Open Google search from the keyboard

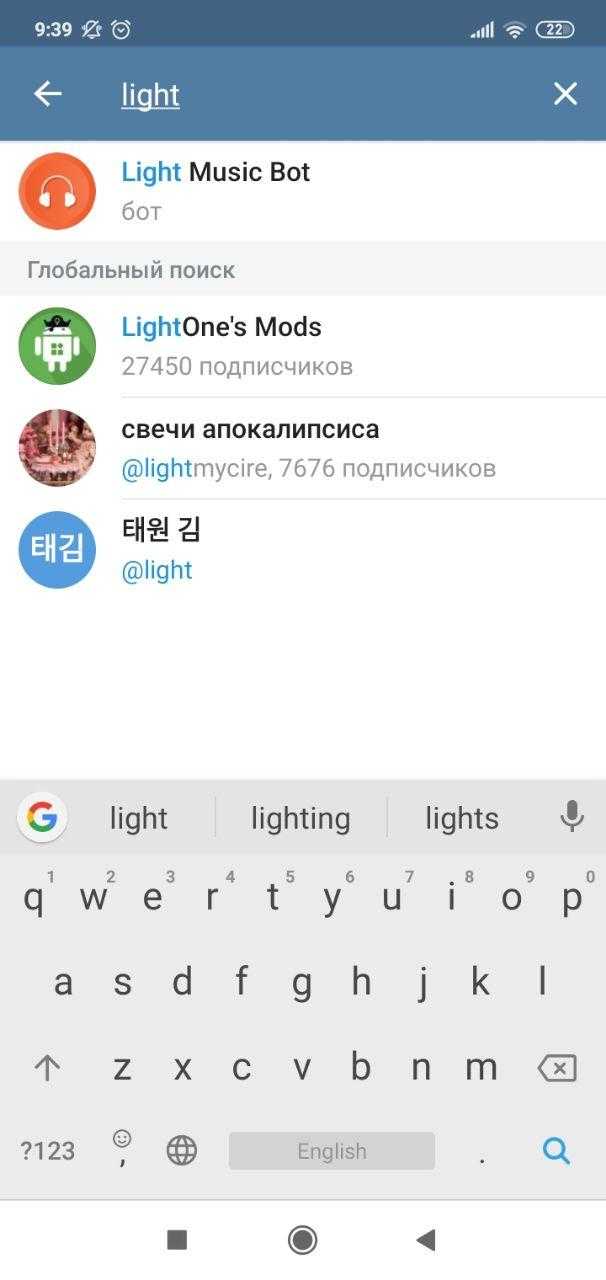pyautogui.click(x=42, y=818)
